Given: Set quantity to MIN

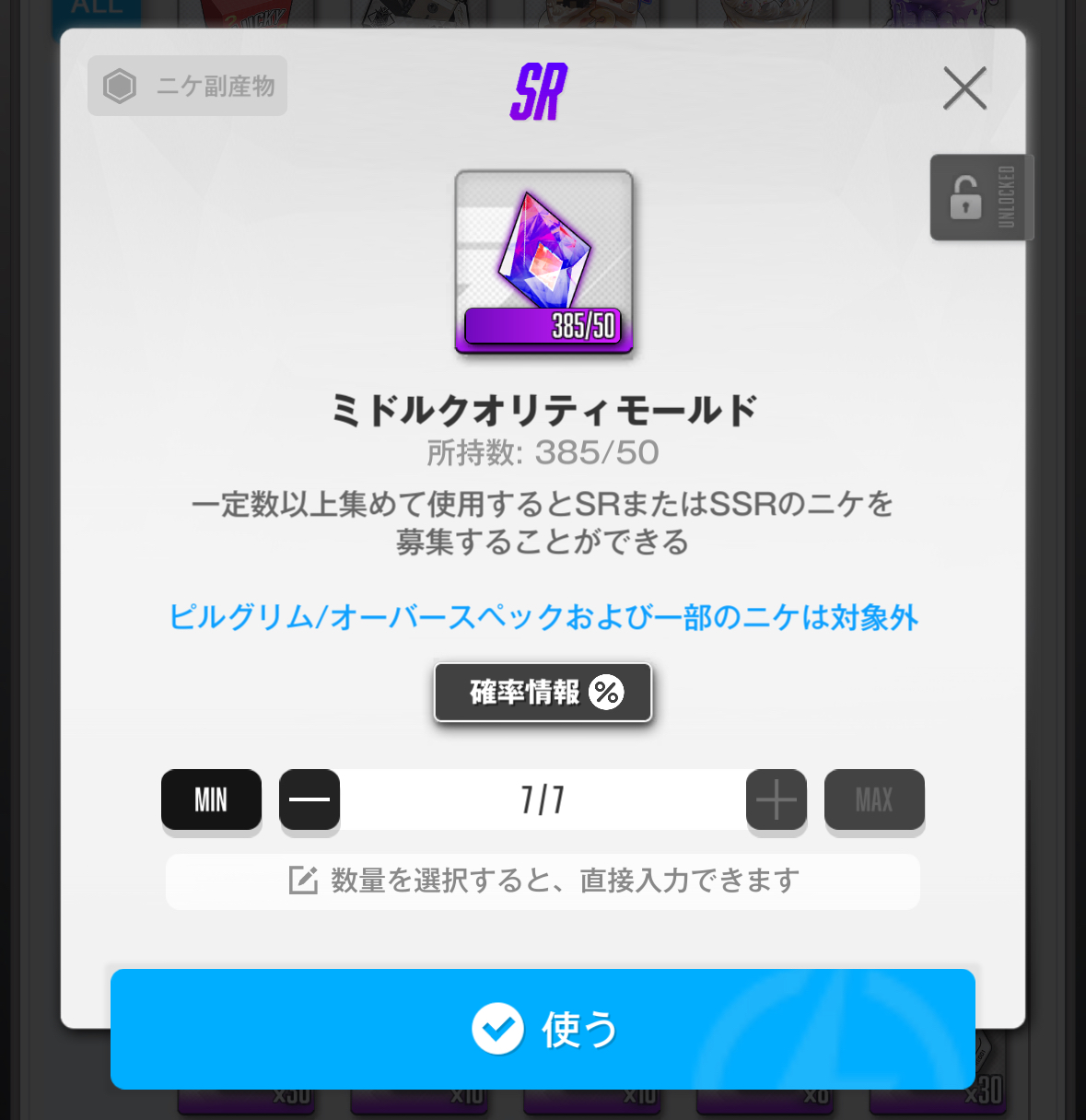Looking at the screenshot, I should (x=211, y=799).
